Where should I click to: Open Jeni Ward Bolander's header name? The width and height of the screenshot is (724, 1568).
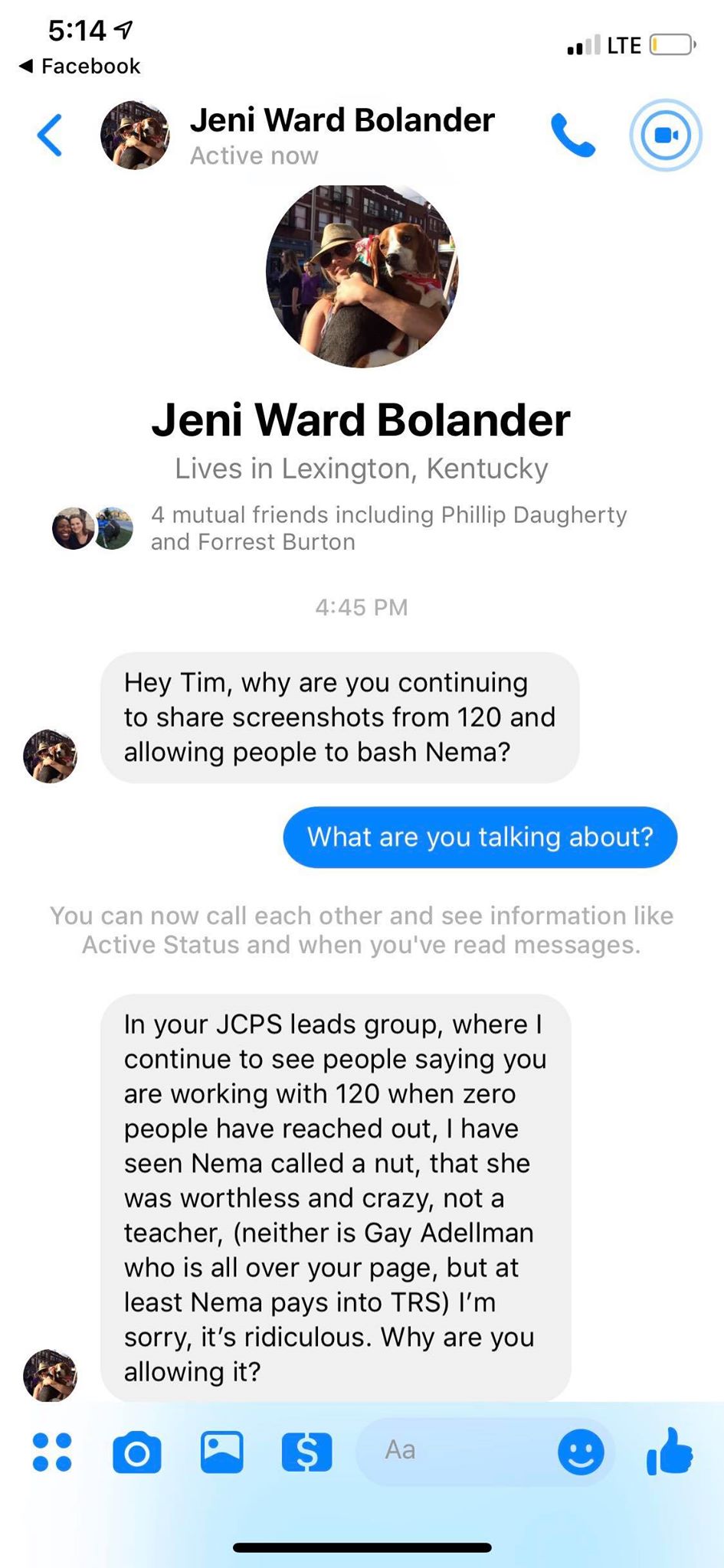click(342, 121)
